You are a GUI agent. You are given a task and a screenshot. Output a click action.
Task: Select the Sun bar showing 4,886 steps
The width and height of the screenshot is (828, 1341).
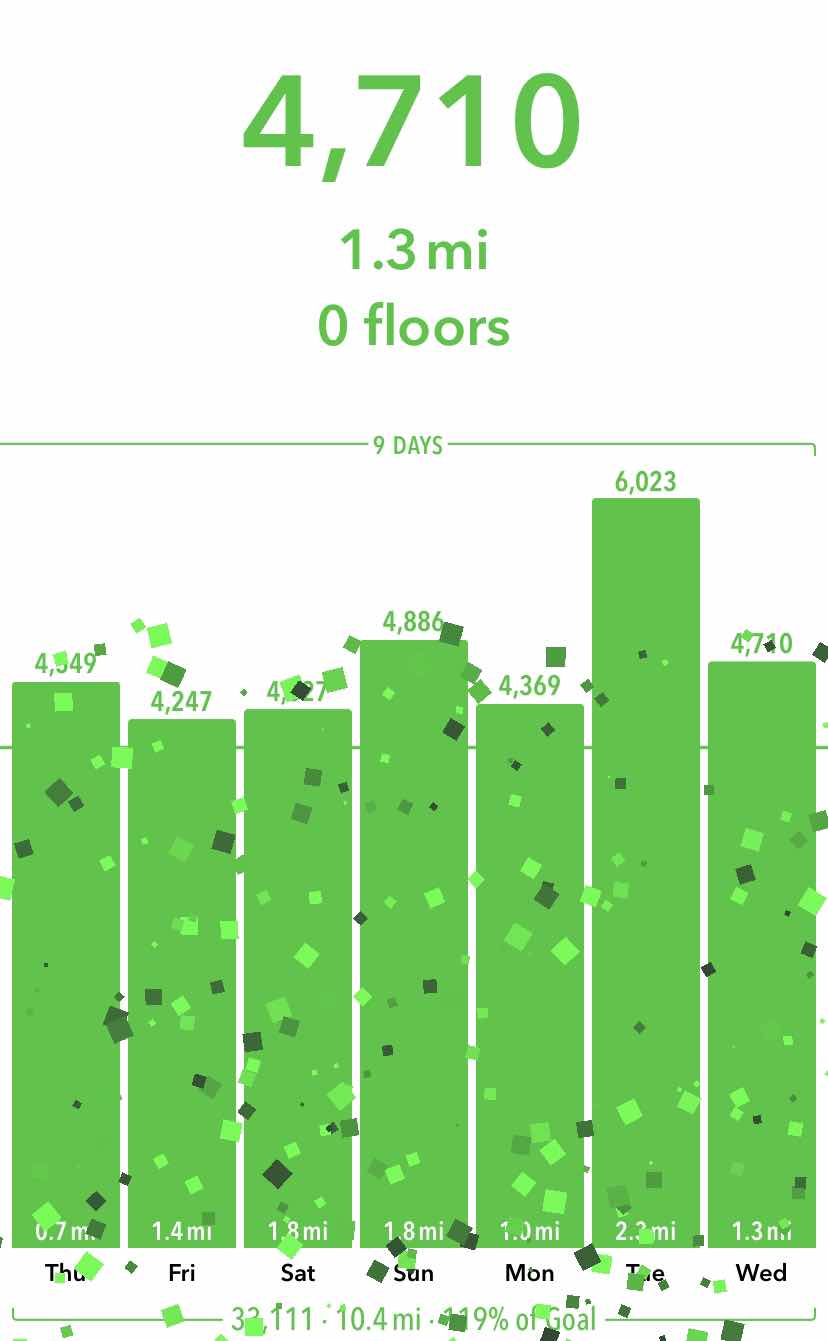(414, 944)
